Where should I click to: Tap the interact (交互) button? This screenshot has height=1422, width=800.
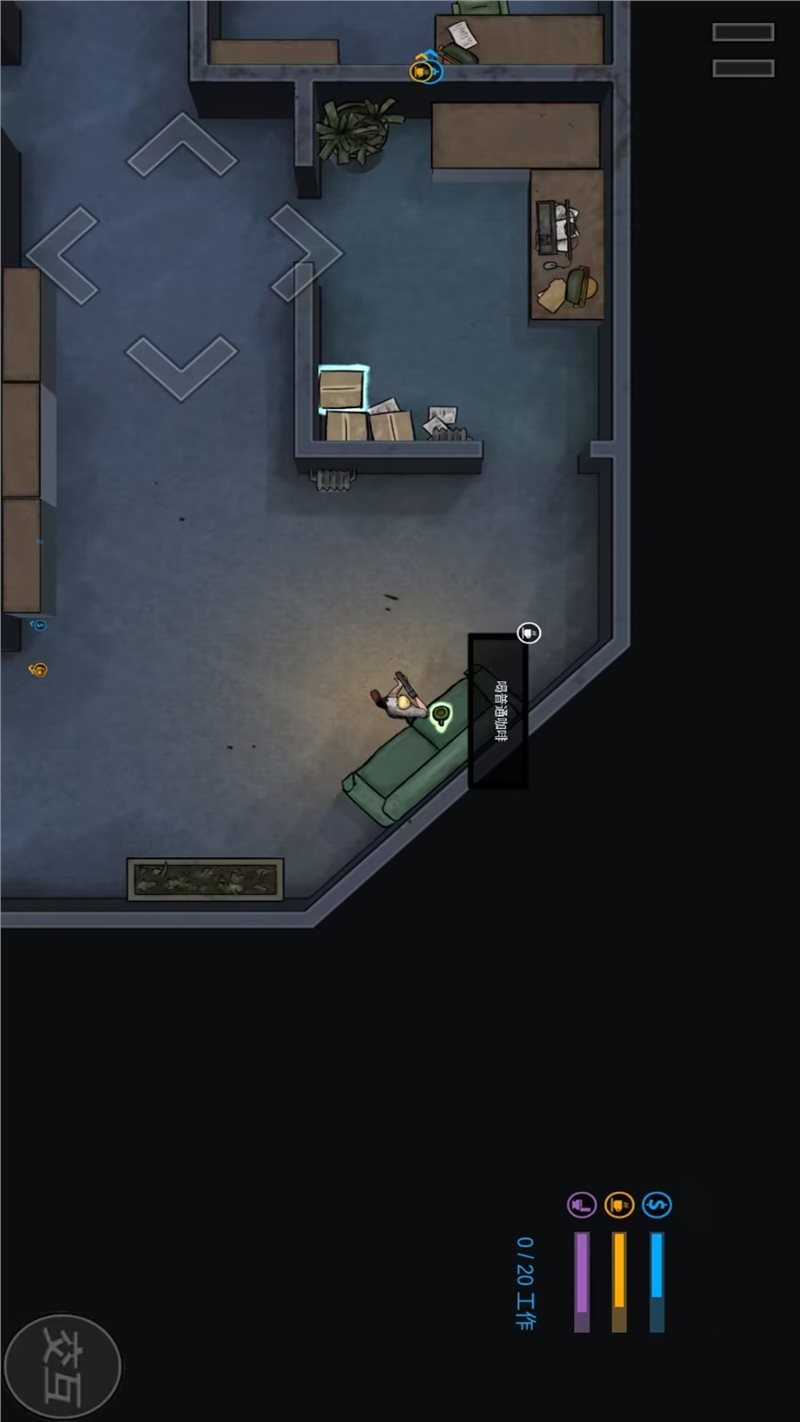[62, 1366]
